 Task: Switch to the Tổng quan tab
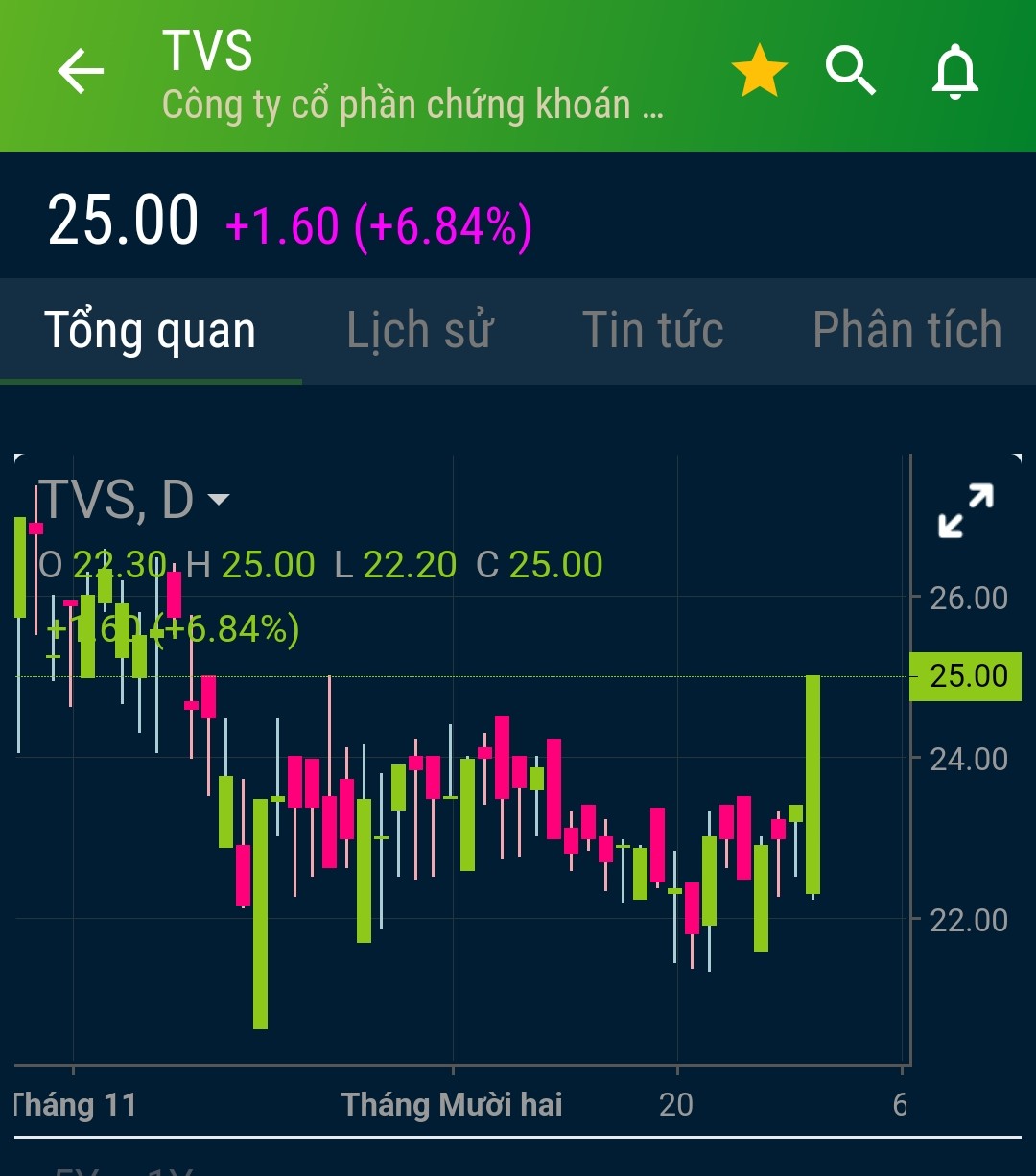point(151,332)
